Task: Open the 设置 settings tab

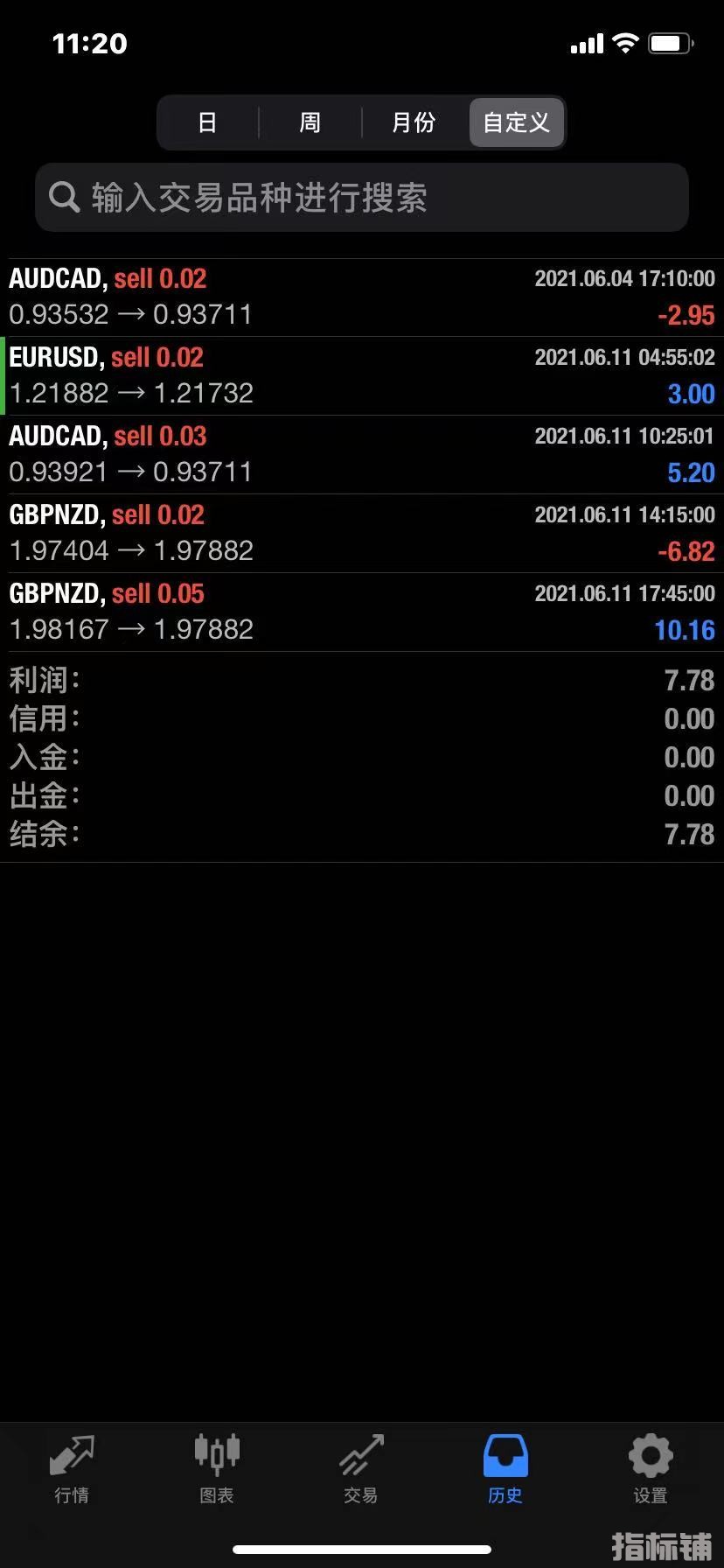Action: [x=651, y=1469]
